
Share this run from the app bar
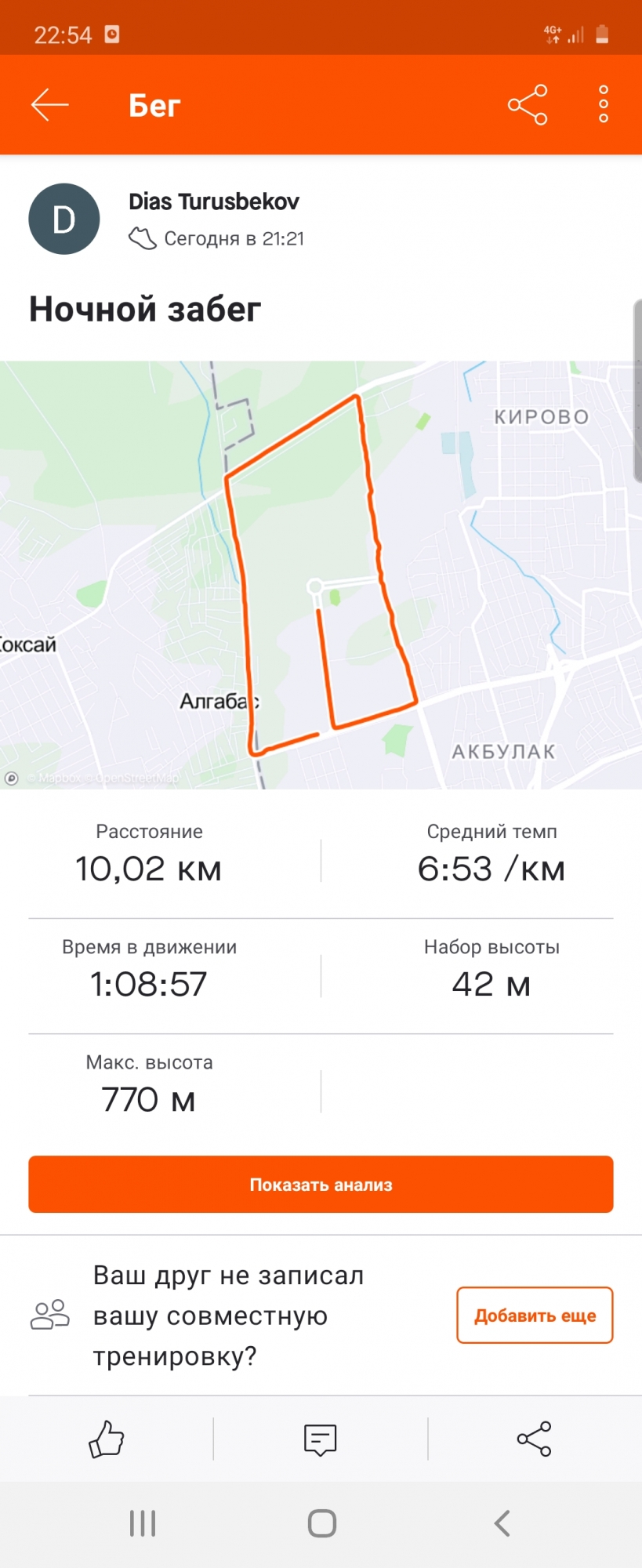(528, 105)
